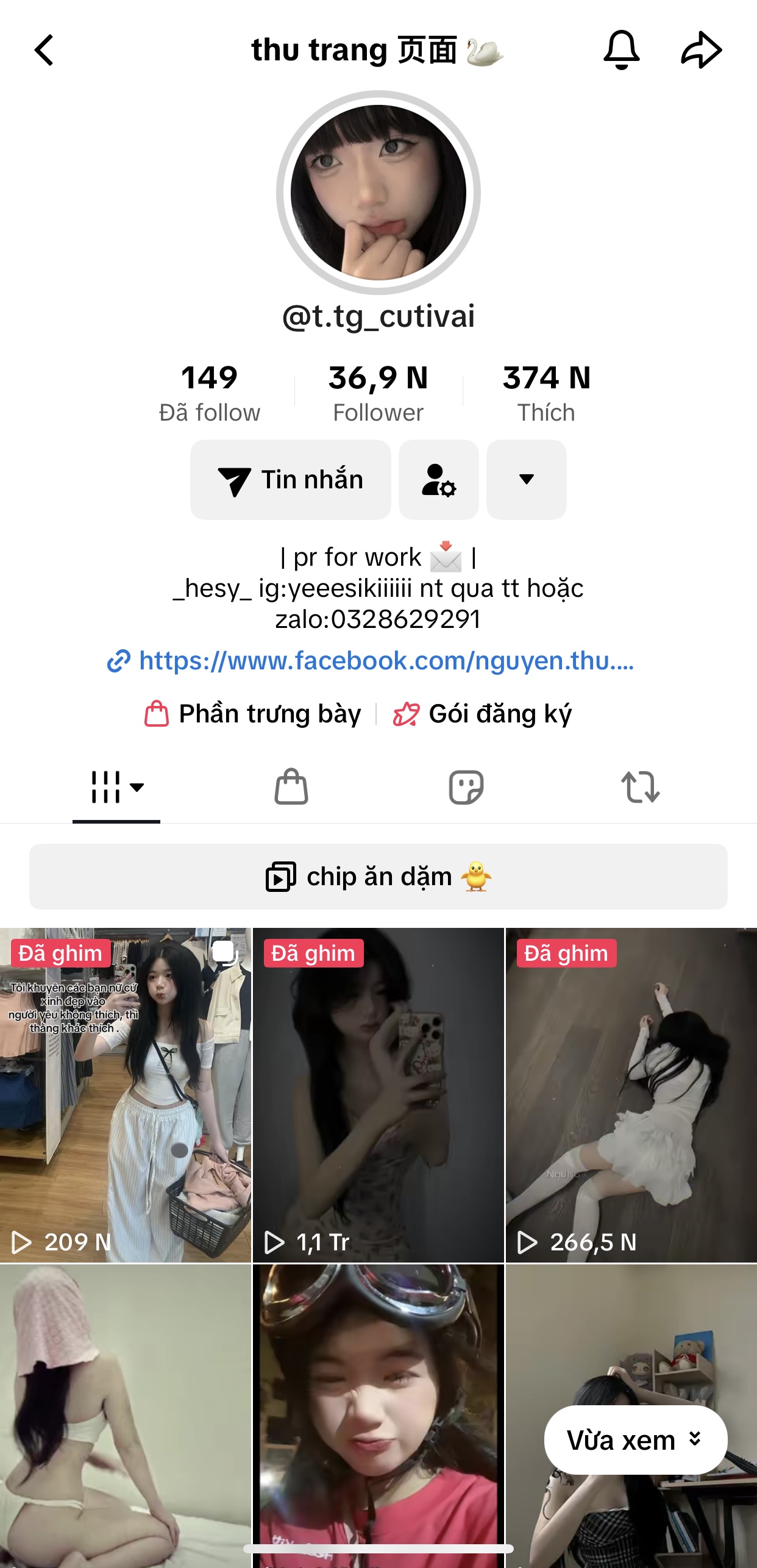
Task: Switch to the reposts tab
Action: pos(641,787)
